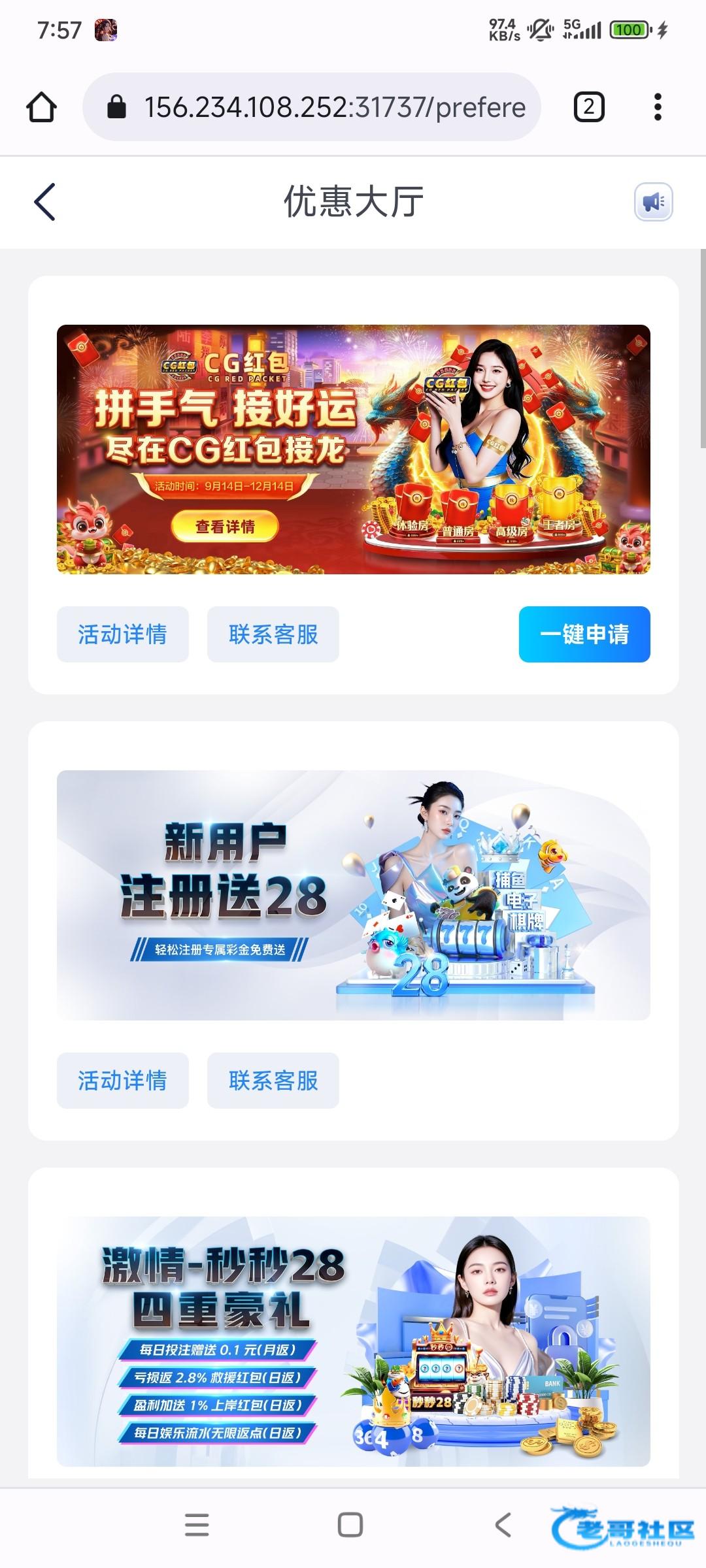Open the browser tab switcher

tap(588, 107)
